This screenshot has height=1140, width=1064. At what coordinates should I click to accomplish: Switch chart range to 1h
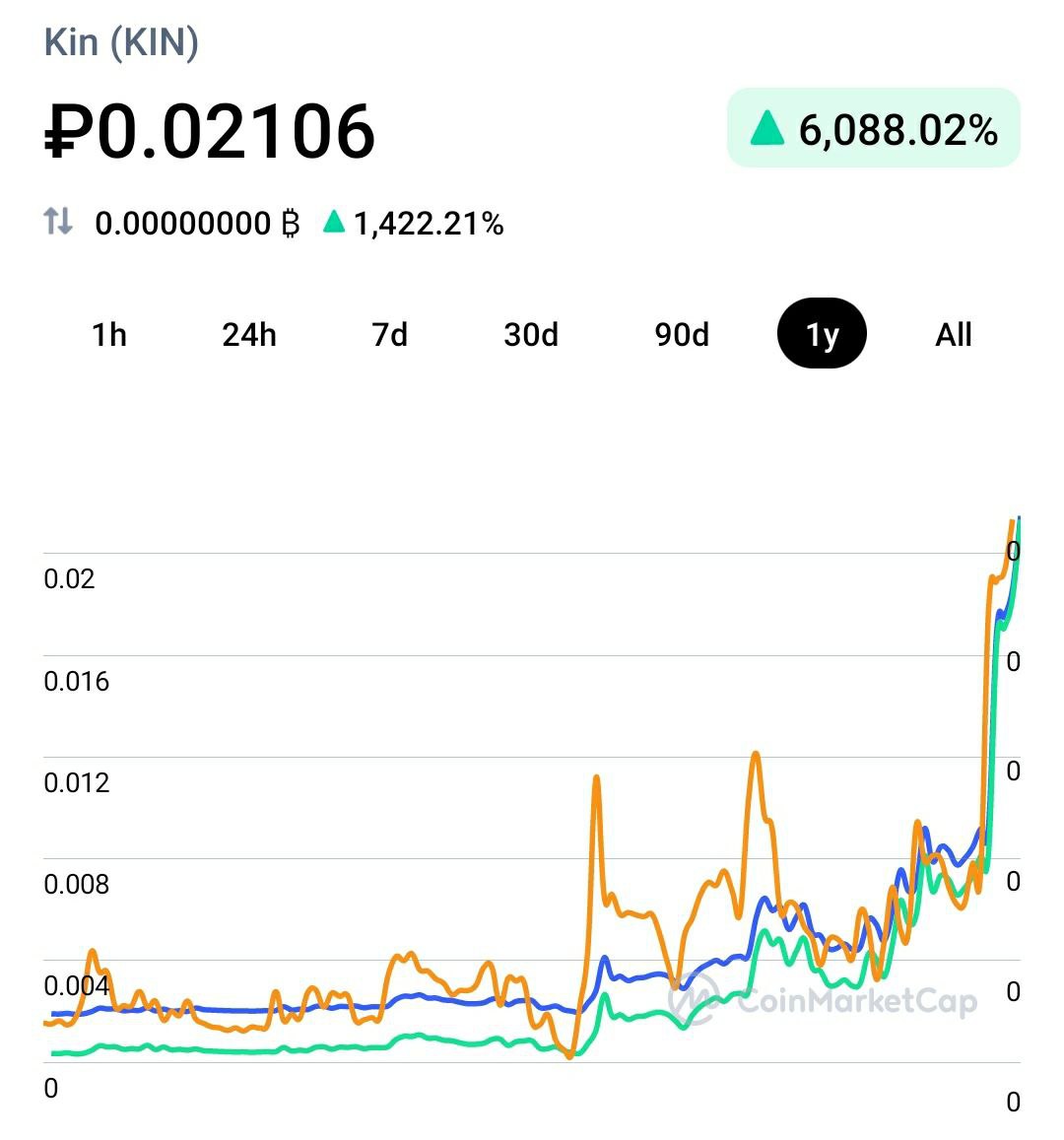[109, 335]
